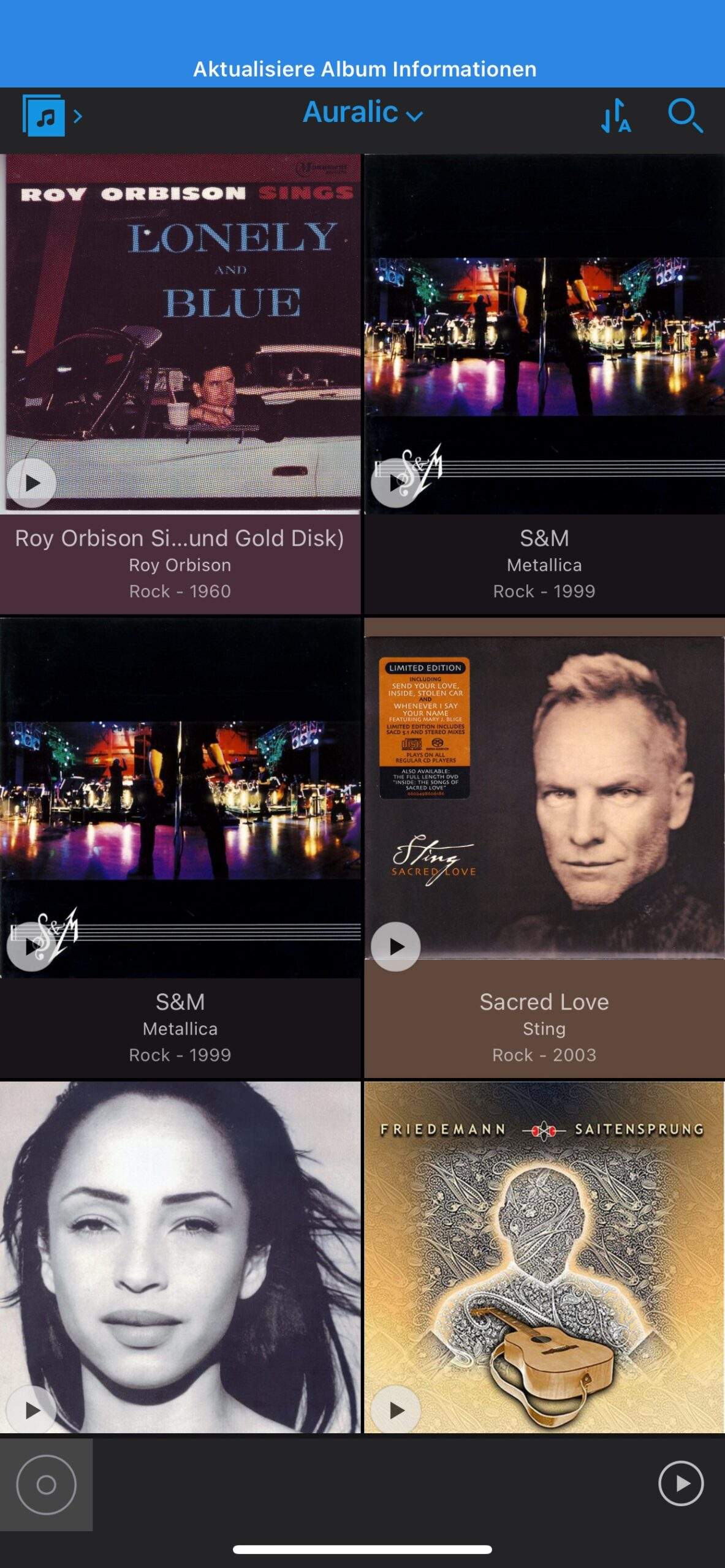
Task: Play the Sacred Love album
Action: (x=396, y=946)
